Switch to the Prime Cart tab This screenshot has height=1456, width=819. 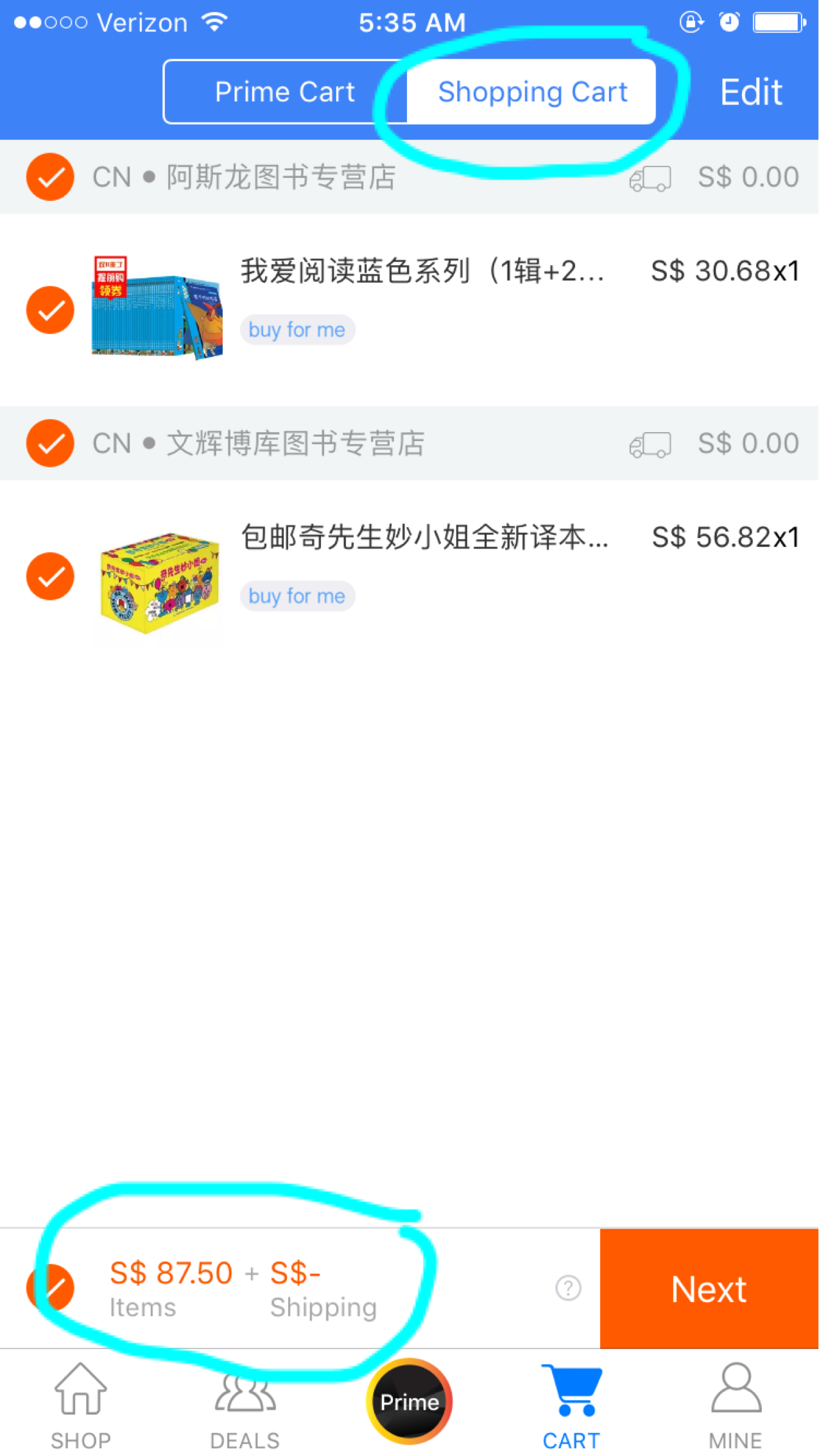[284, 92]
